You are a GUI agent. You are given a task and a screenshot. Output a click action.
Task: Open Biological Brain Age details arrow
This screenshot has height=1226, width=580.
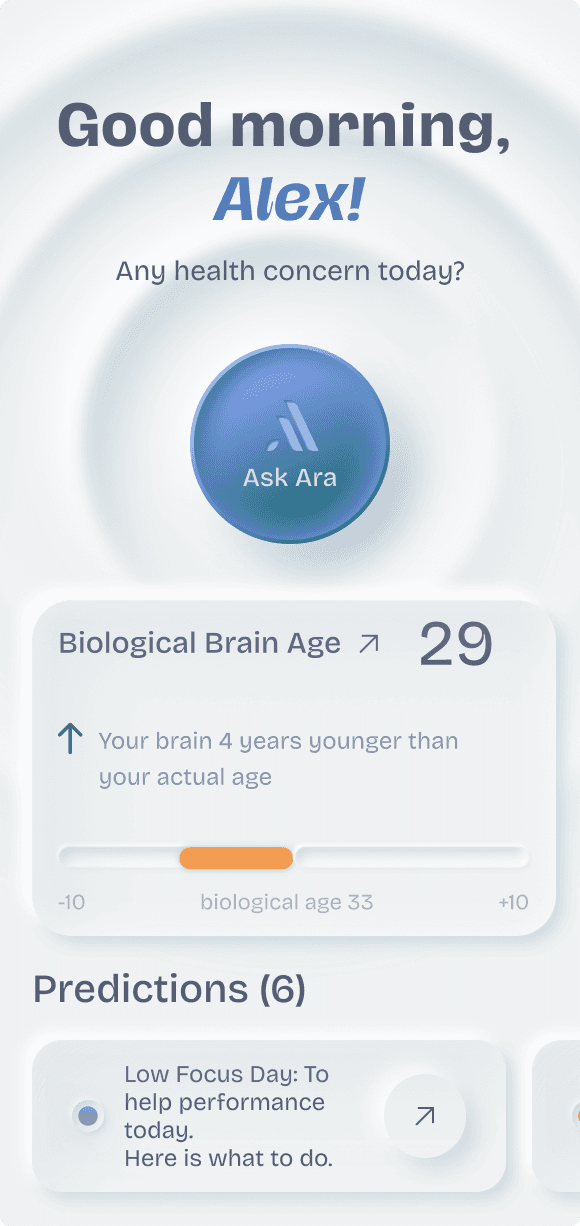369,644
